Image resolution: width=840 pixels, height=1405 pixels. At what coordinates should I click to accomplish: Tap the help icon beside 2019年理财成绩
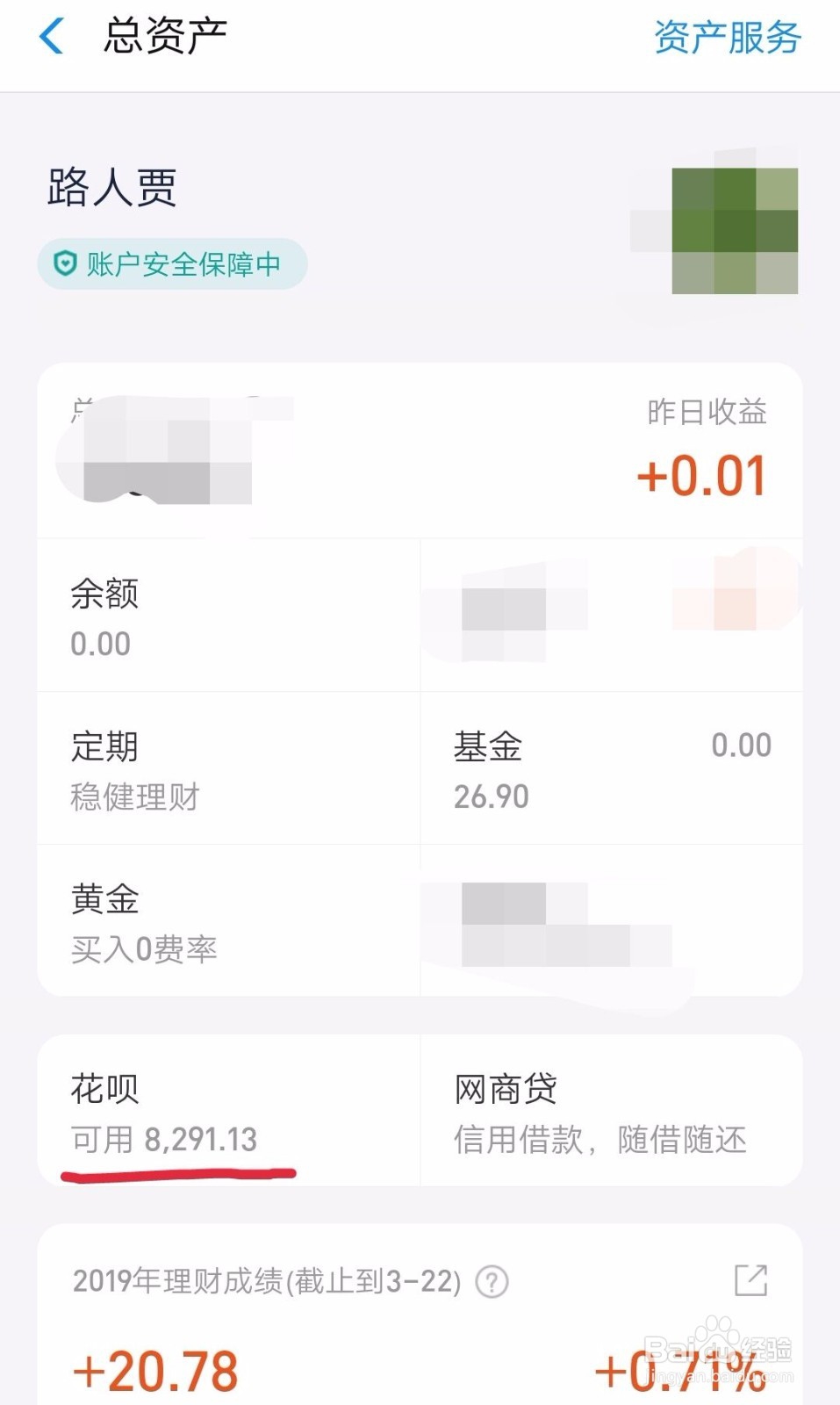coord(492,1282)
